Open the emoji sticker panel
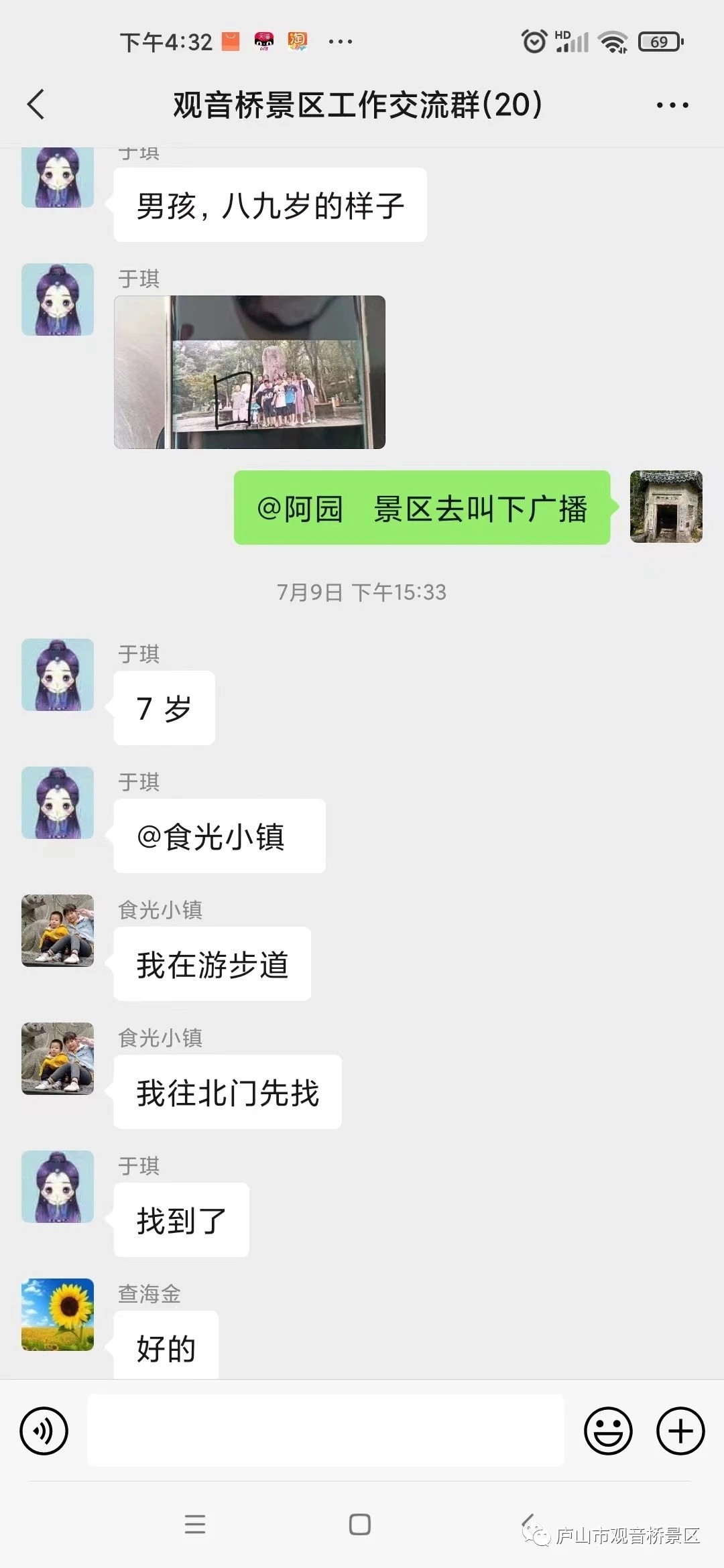 (608, 1431)
